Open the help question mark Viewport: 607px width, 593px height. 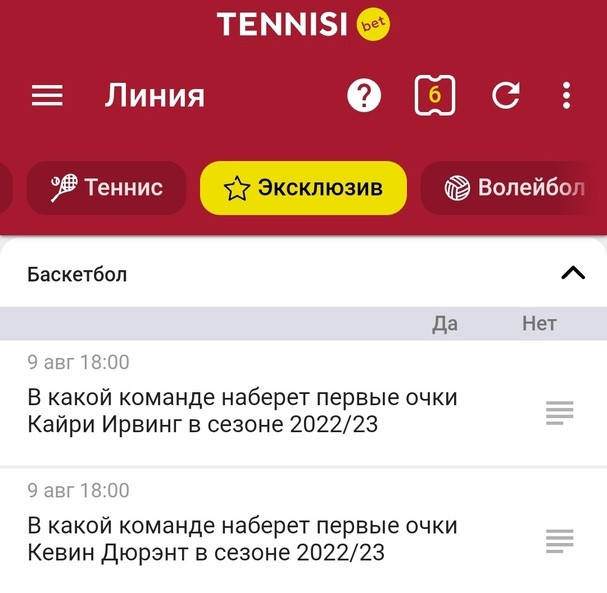coord(364,96)
